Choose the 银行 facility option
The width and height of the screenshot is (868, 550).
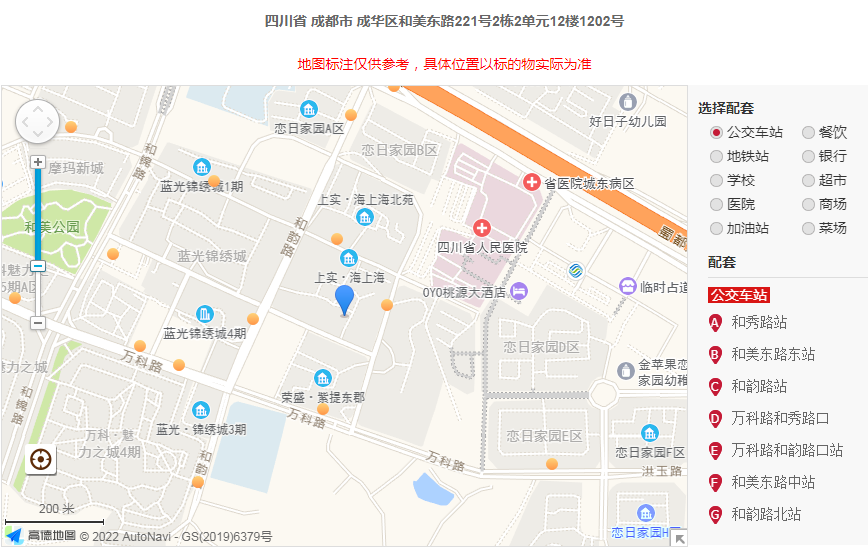click(x=809, y=156)
